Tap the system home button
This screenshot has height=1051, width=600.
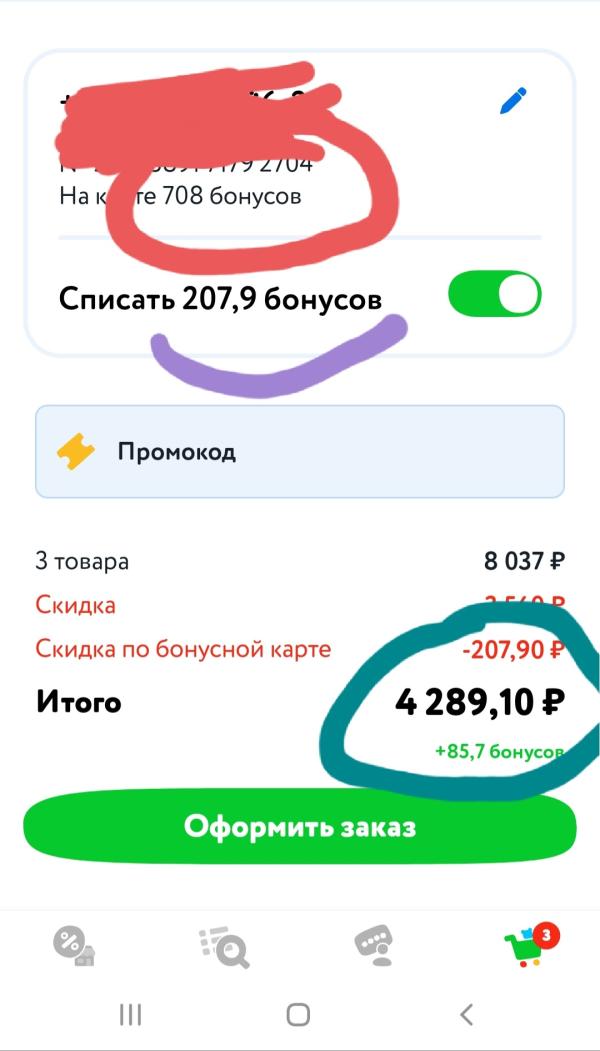click(299, 1015)
